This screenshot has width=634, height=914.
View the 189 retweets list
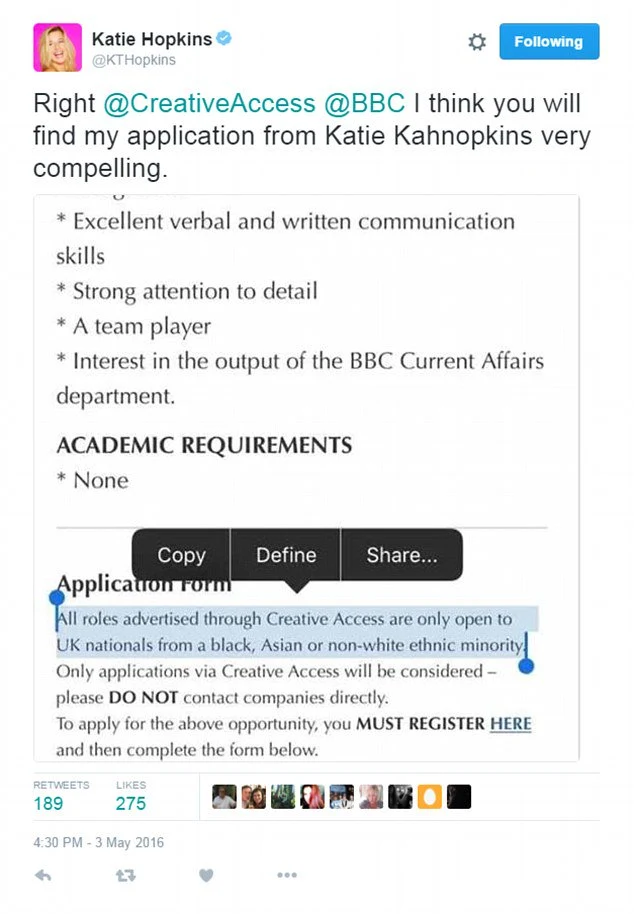click(x=48, y=803)
